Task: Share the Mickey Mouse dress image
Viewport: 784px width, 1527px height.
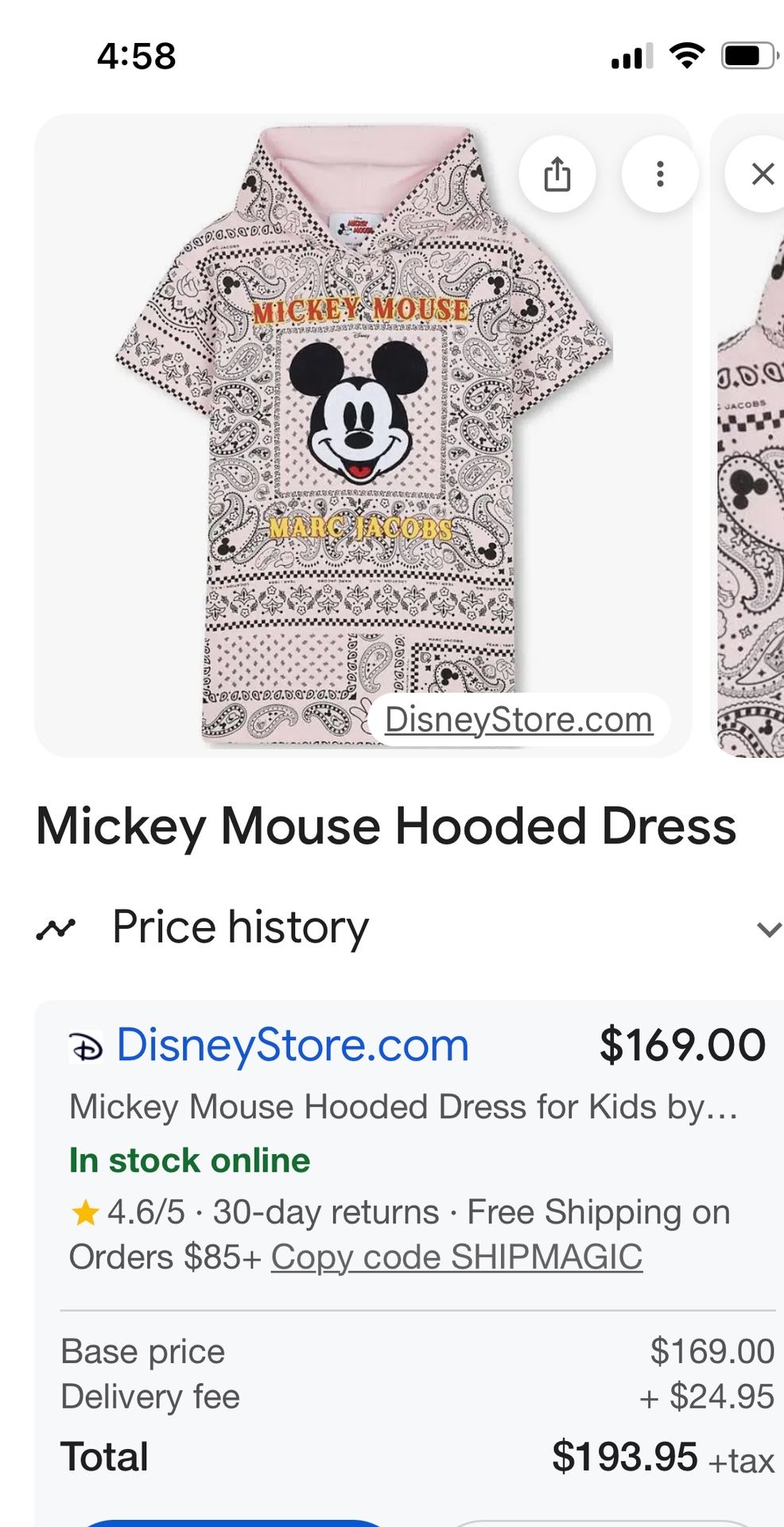Action: (x=560, y=175)
